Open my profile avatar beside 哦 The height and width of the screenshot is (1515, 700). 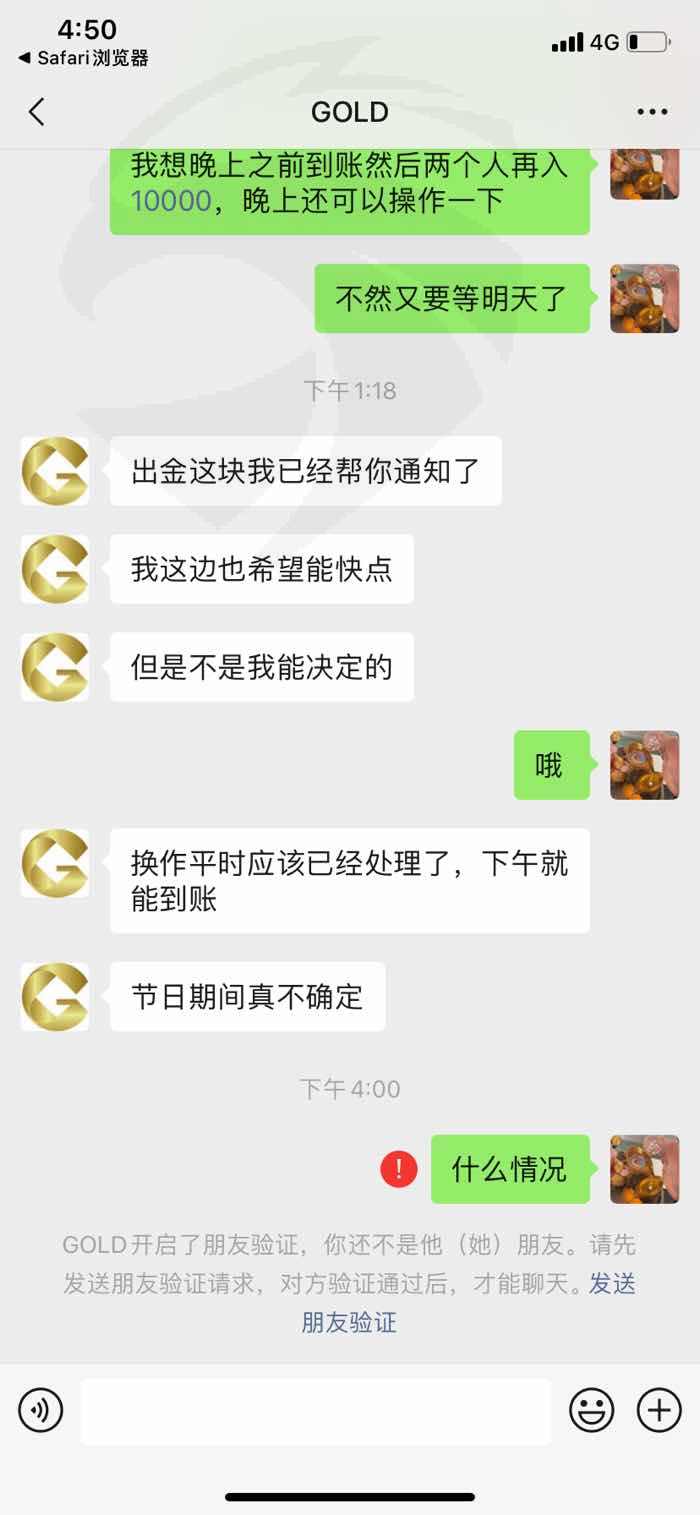click(x=645, y=765)
